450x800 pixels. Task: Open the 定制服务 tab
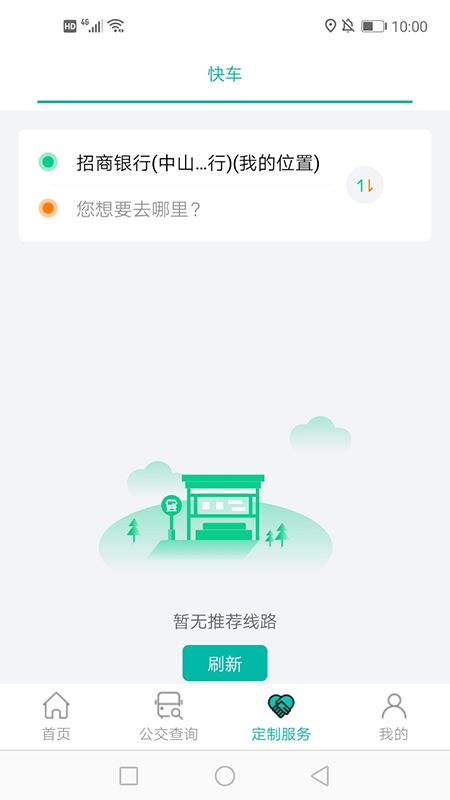[x=281, y=716]
